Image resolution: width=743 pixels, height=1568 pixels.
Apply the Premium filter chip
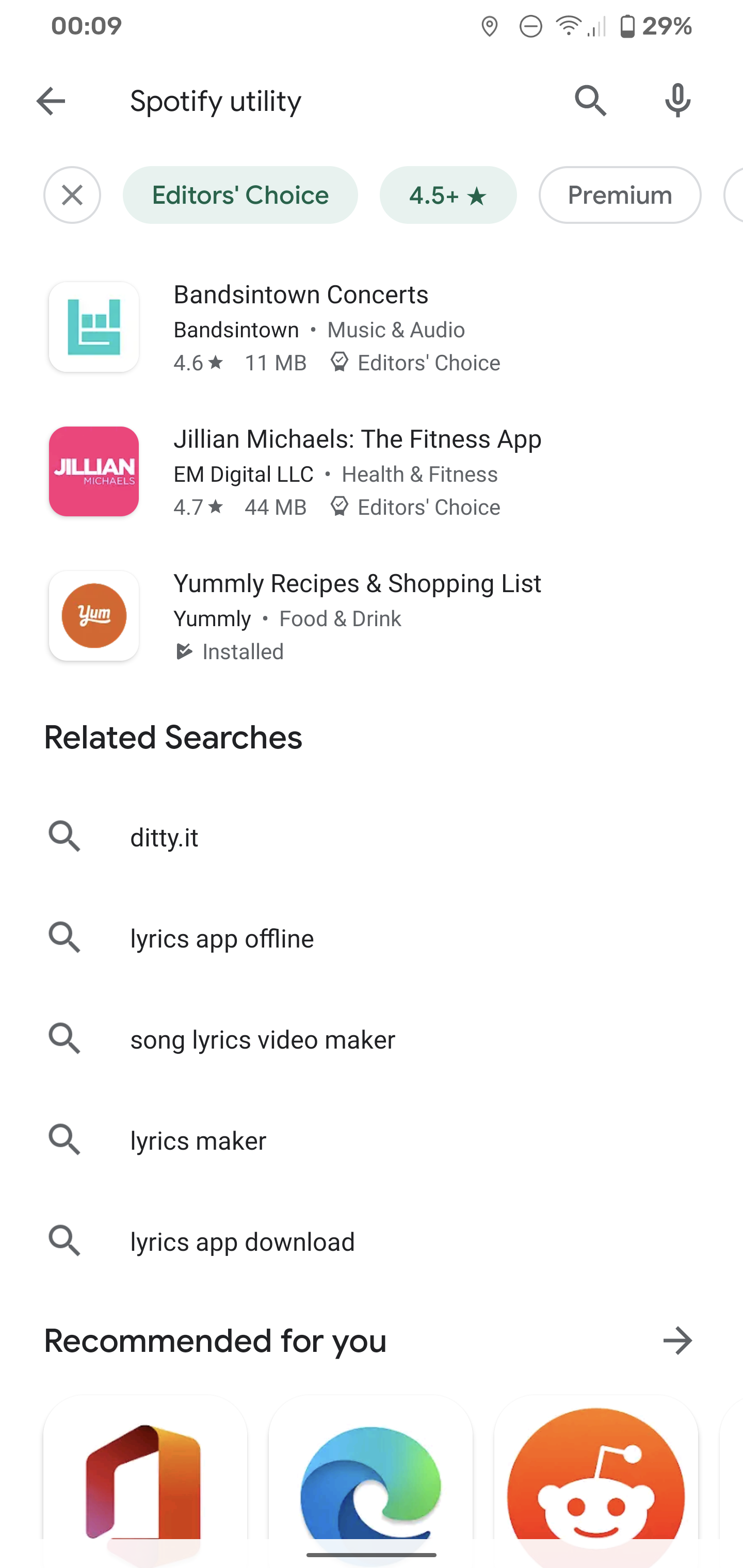(619, 195)
